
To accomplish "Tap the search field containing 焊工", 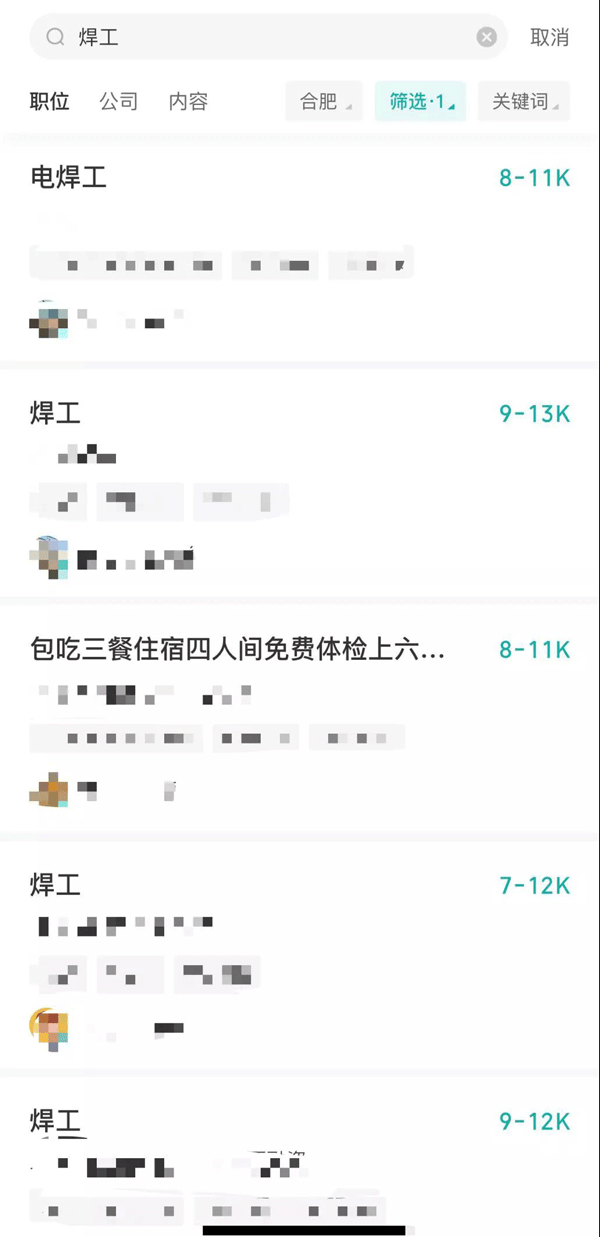I will (268, 37).
